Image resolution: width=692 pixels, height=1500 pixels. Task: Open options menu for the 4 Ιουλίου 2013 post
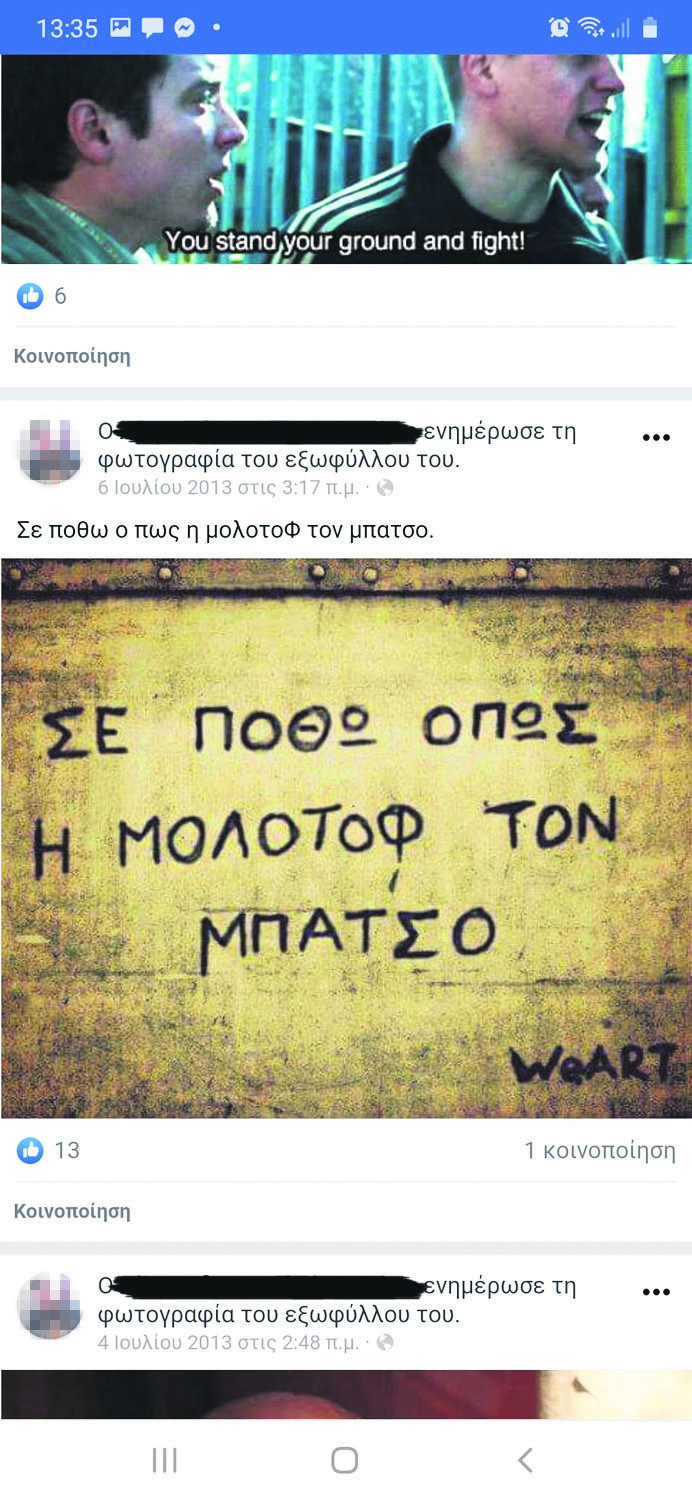point(655,1292)
